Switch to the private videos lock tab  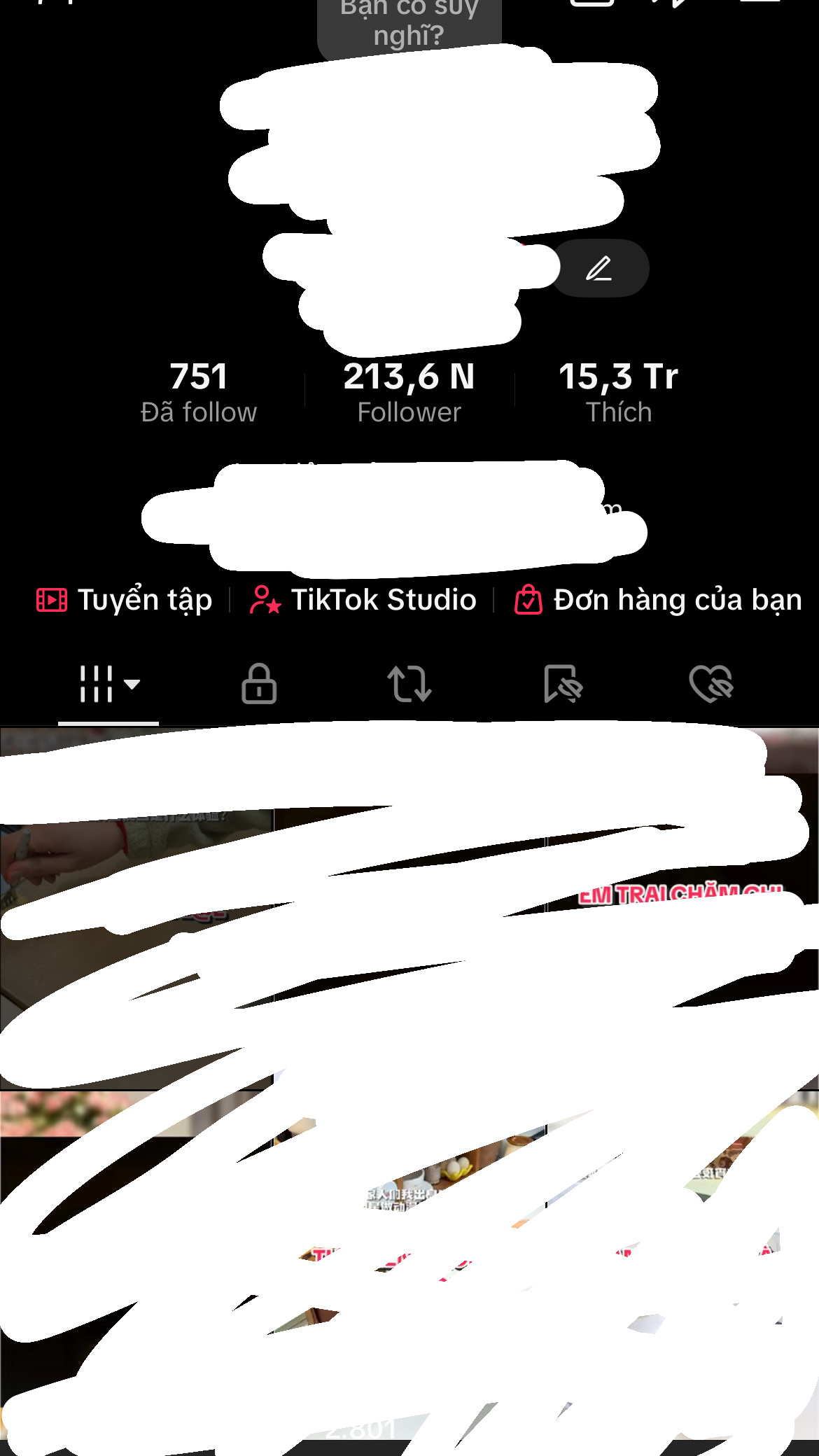(x=259, y=684)
